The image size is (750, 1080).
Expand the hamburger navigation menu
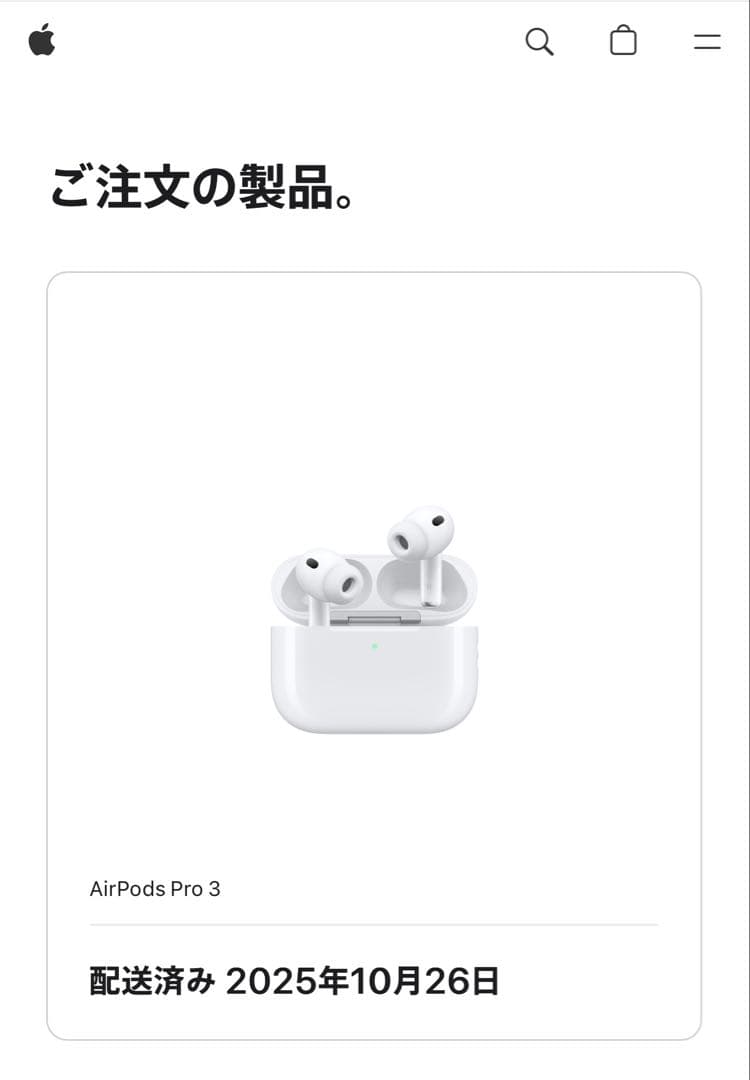click(706, 42)
